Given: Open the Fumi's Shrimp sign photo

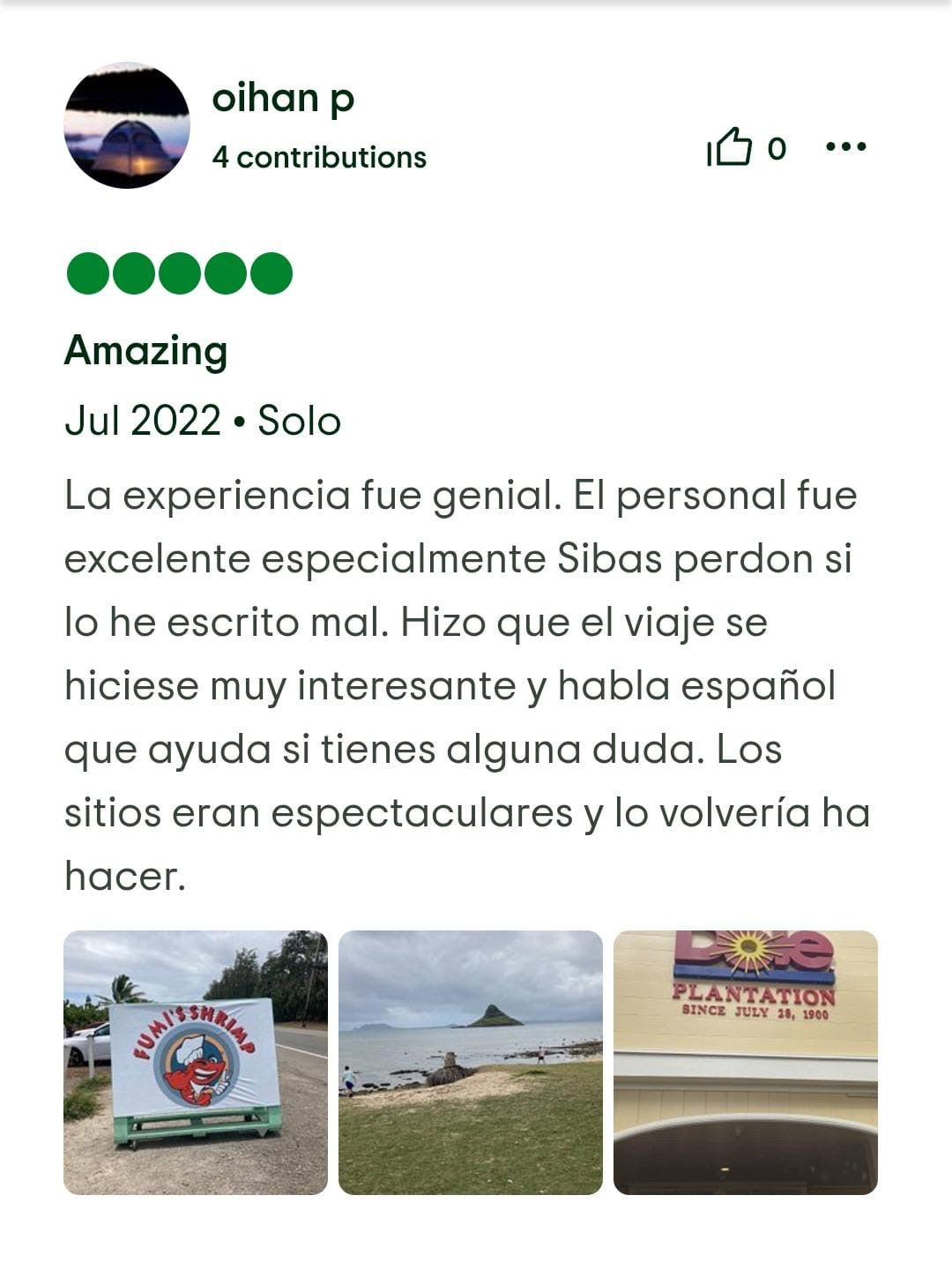Looking at the screenshot, I should point(196,1062).
